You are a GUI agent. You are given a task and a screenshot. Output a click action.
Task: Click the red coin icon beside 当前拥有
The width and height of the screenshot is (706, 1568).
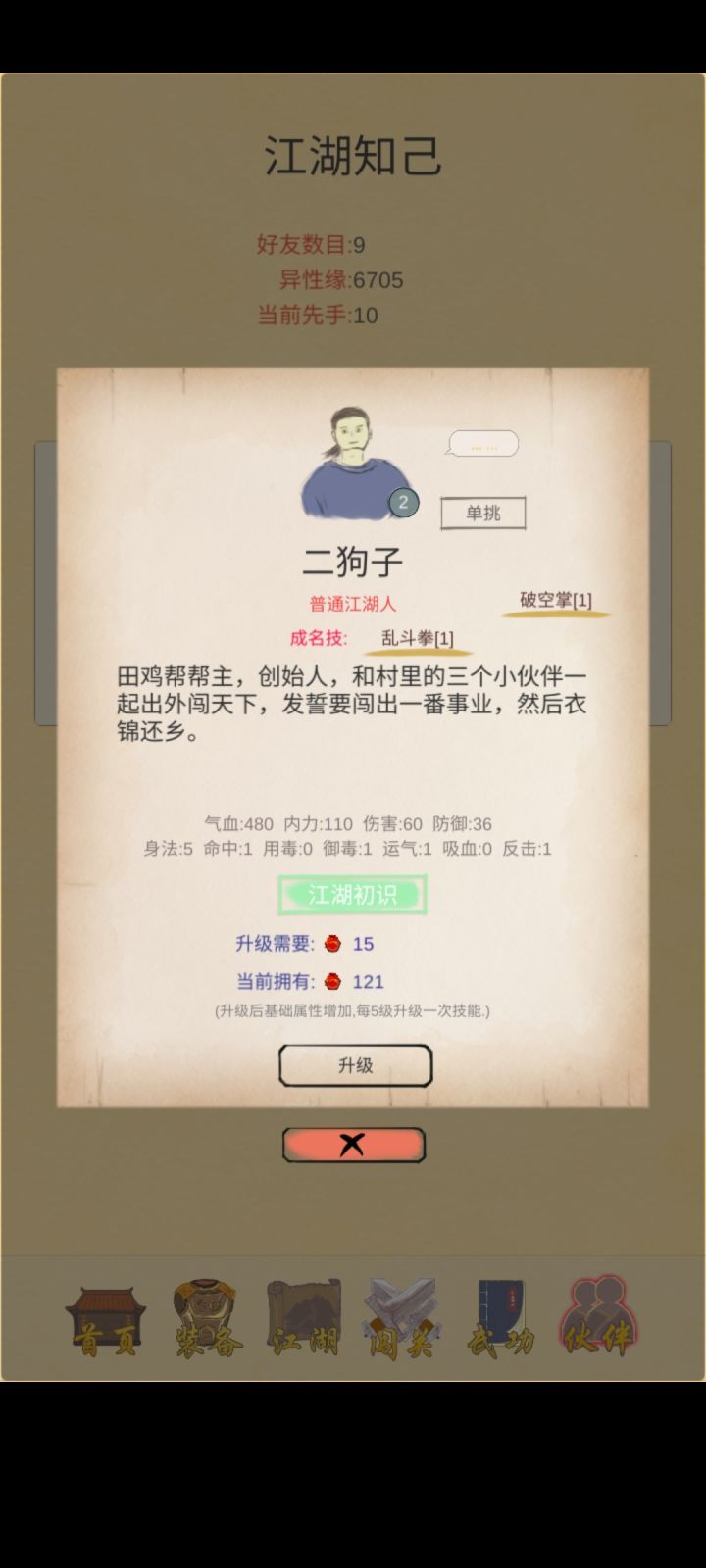pos(336,981)
